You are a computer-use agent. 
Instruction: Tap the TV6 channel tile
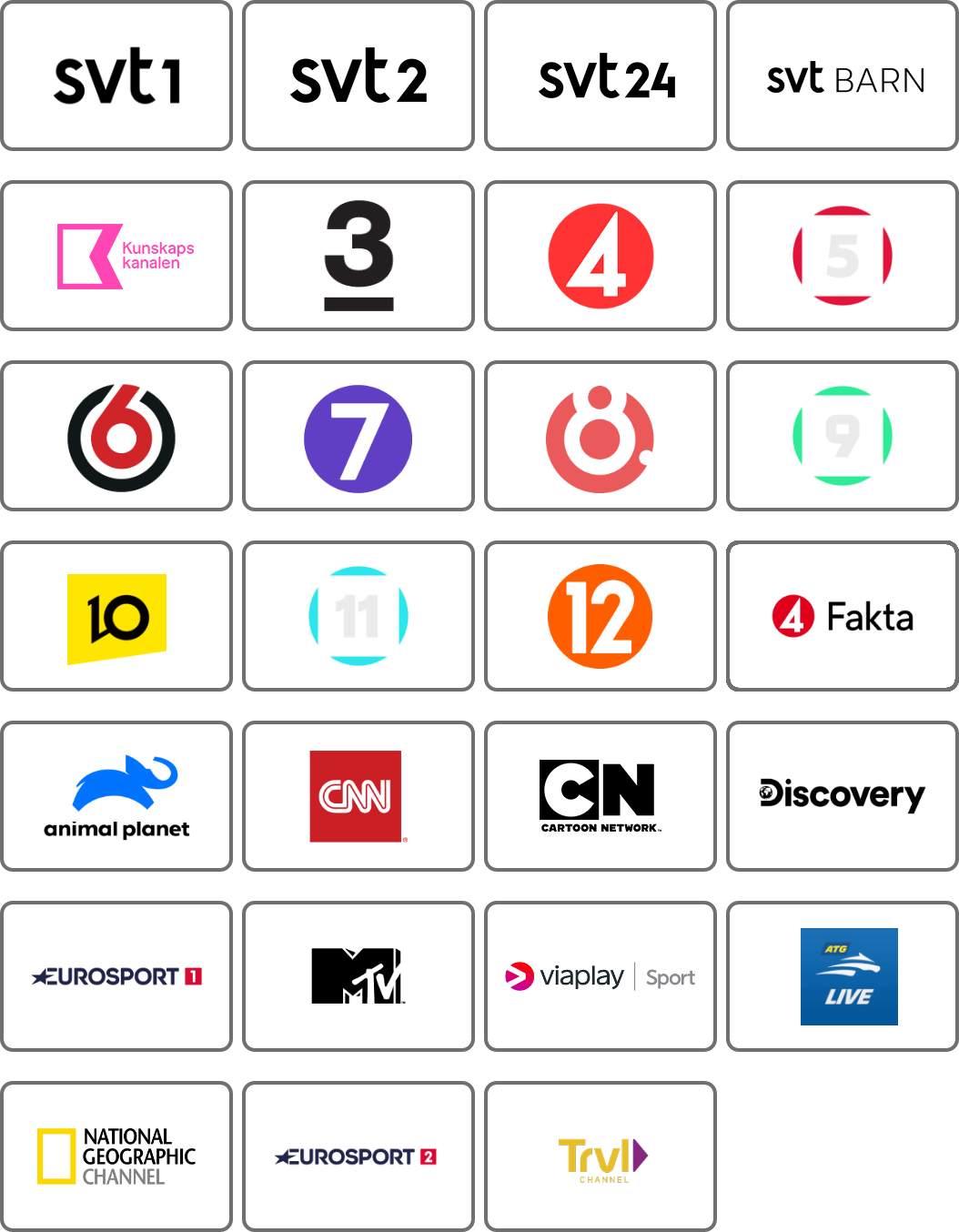coord(116,437)
